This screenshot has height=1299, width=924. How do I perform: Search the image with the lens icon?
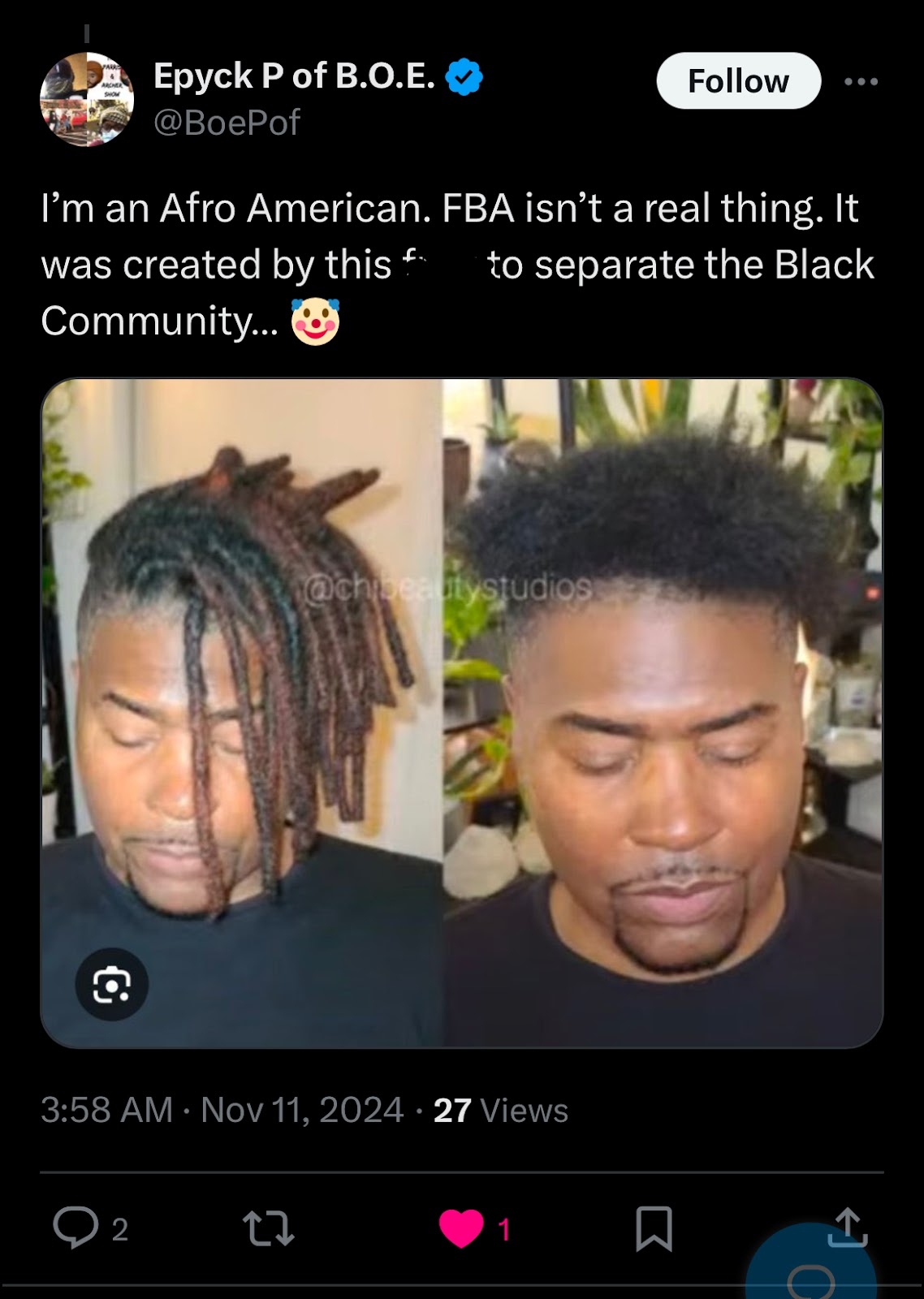[x=112, y=985]
